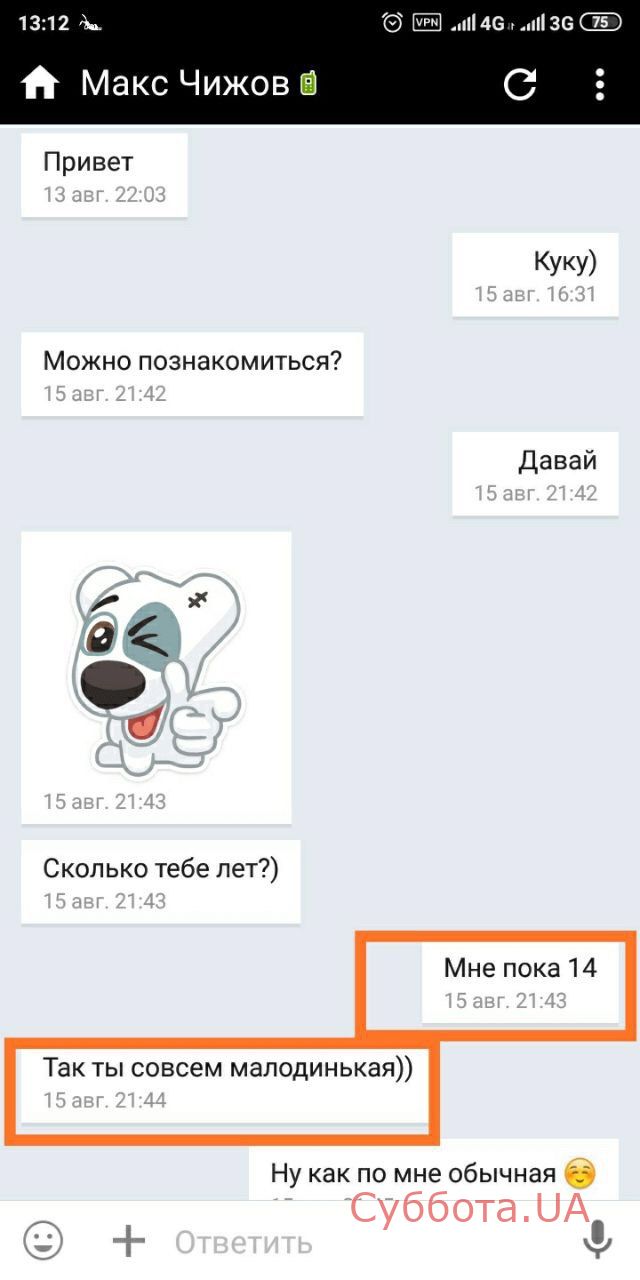Add an attachment with the plus icon

point(128,1242)
